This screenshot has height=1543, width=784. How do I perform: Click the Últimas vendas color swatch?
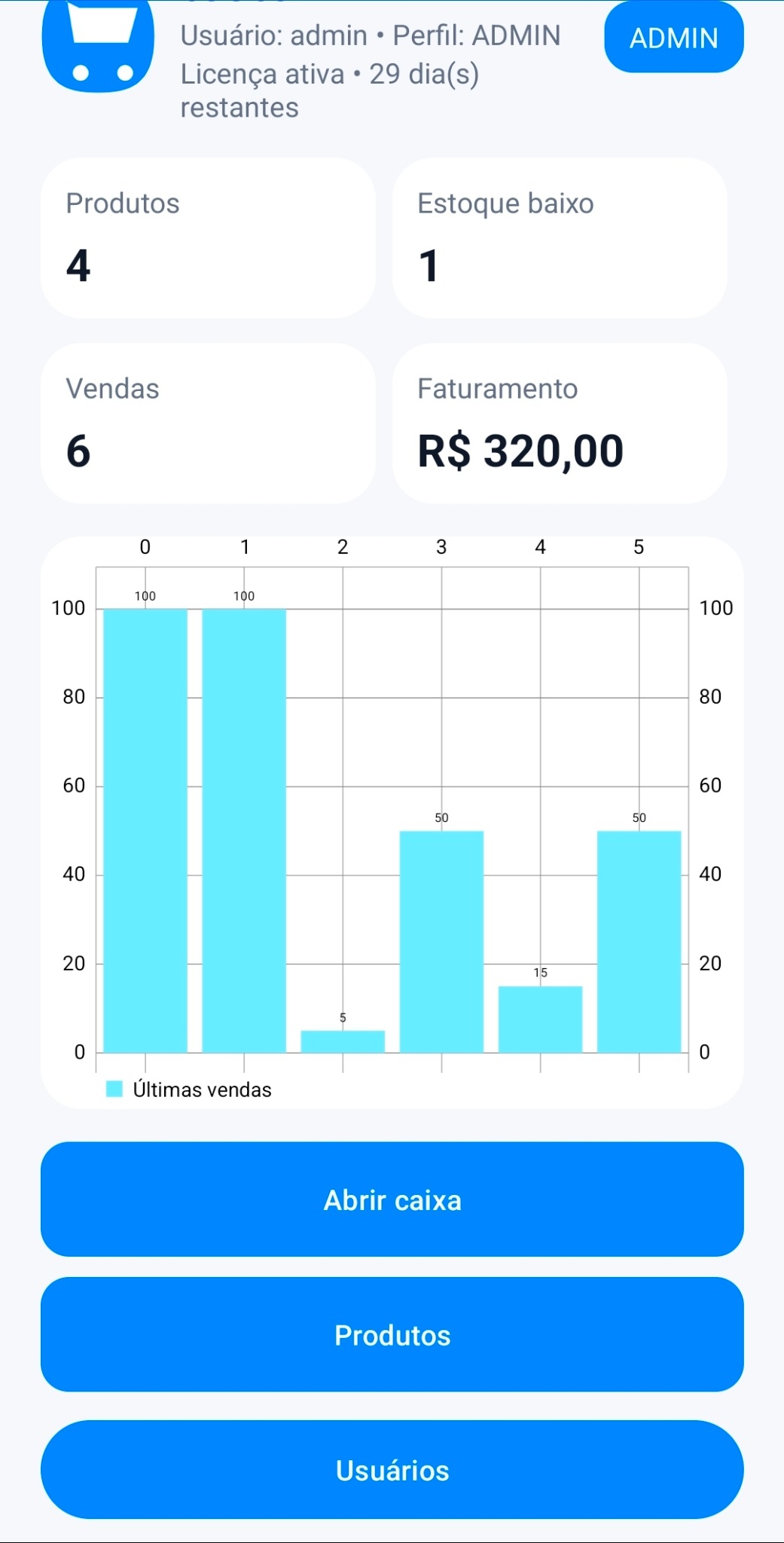coord(114,1088)
